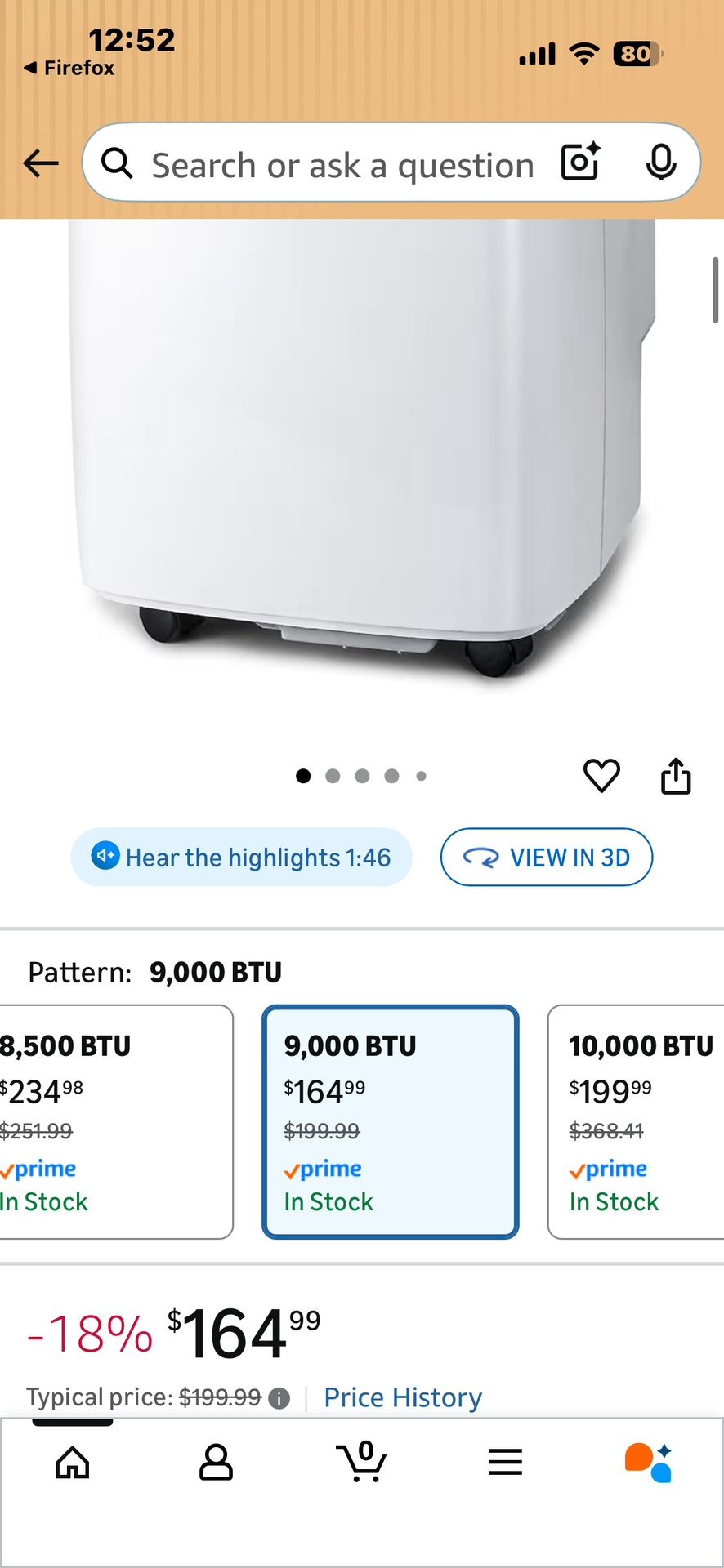The image size is (724, 1568).
Task: View the air conditioner in 3D
Action: coord(546,857)
